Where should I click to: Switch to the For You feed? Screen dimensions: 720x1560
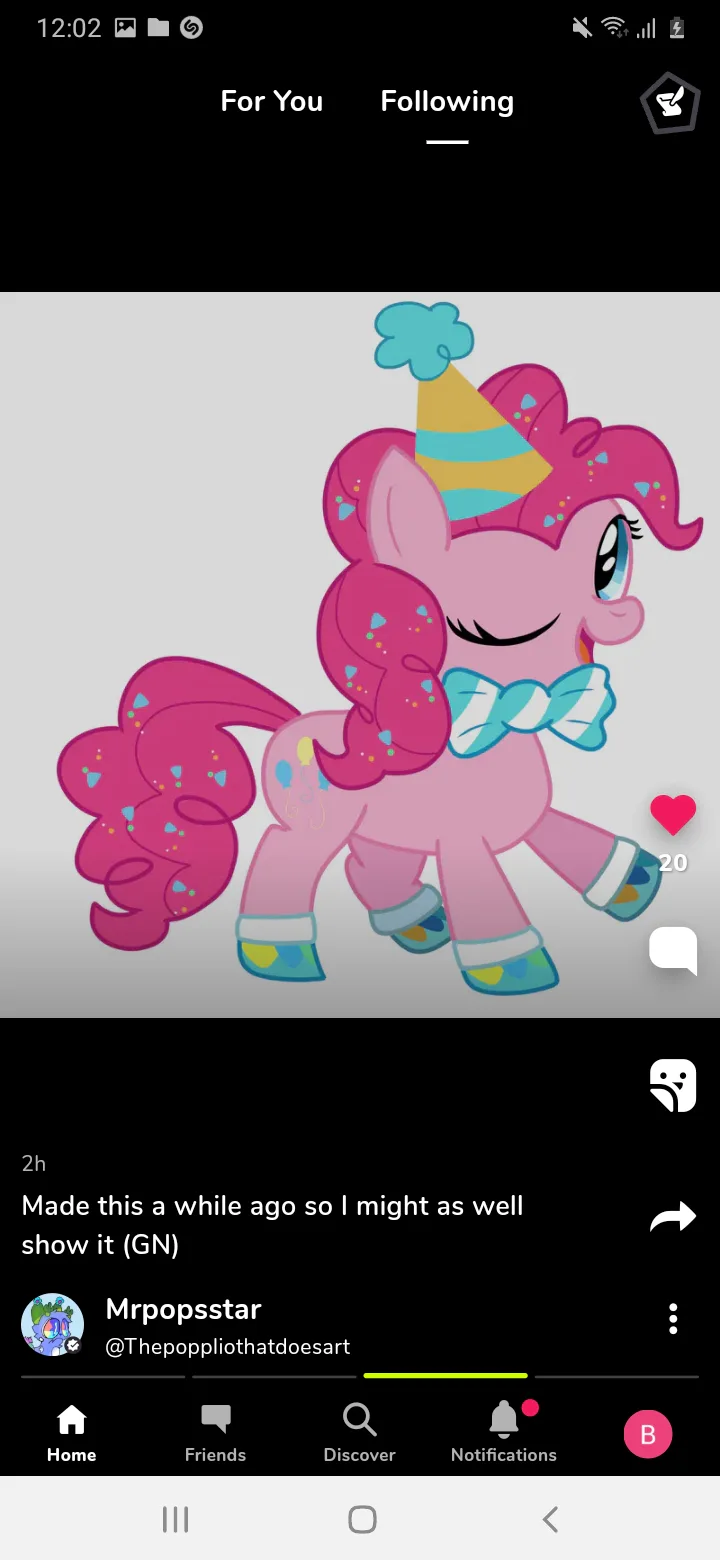pos(271,101)
